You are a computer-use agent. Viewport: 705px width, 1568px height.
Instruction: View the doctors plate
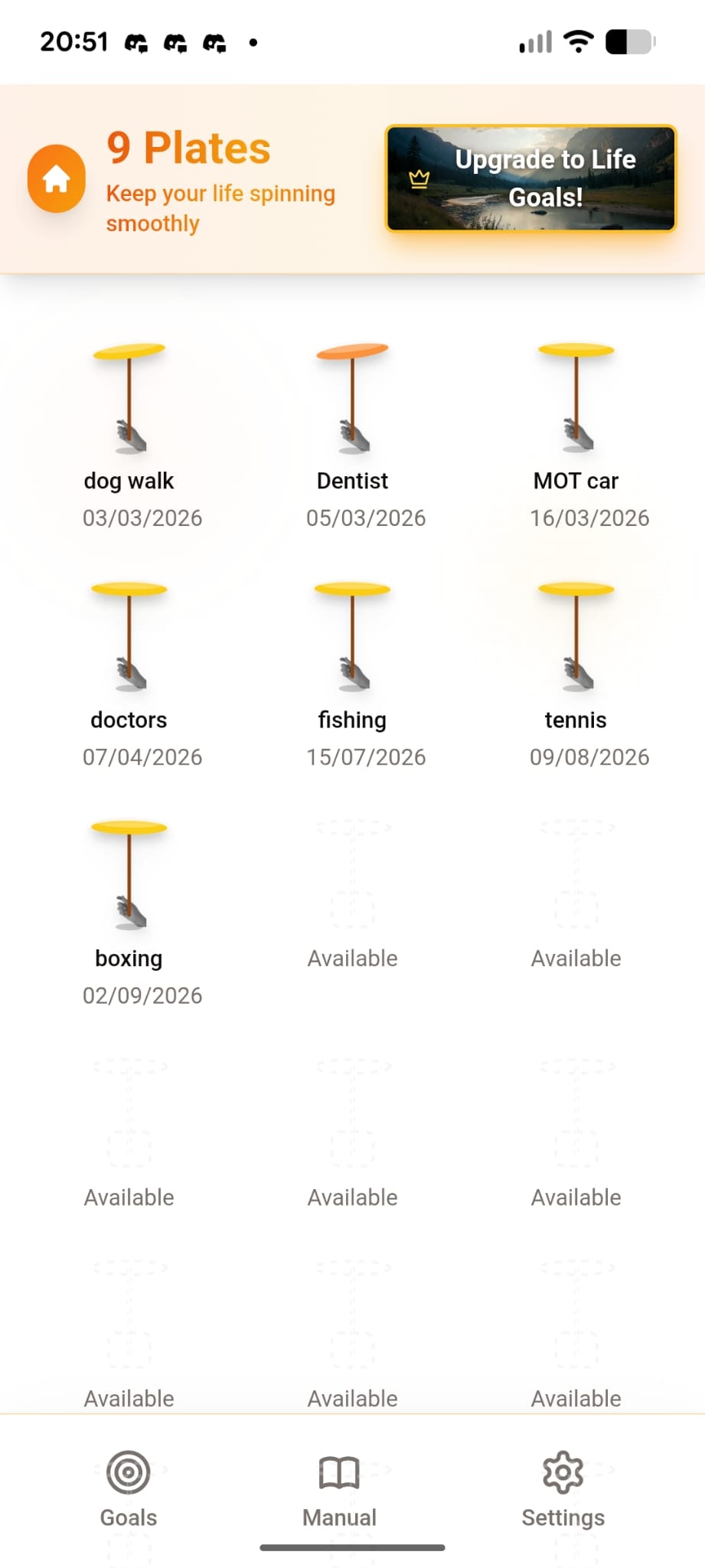(x=129, y=668)
